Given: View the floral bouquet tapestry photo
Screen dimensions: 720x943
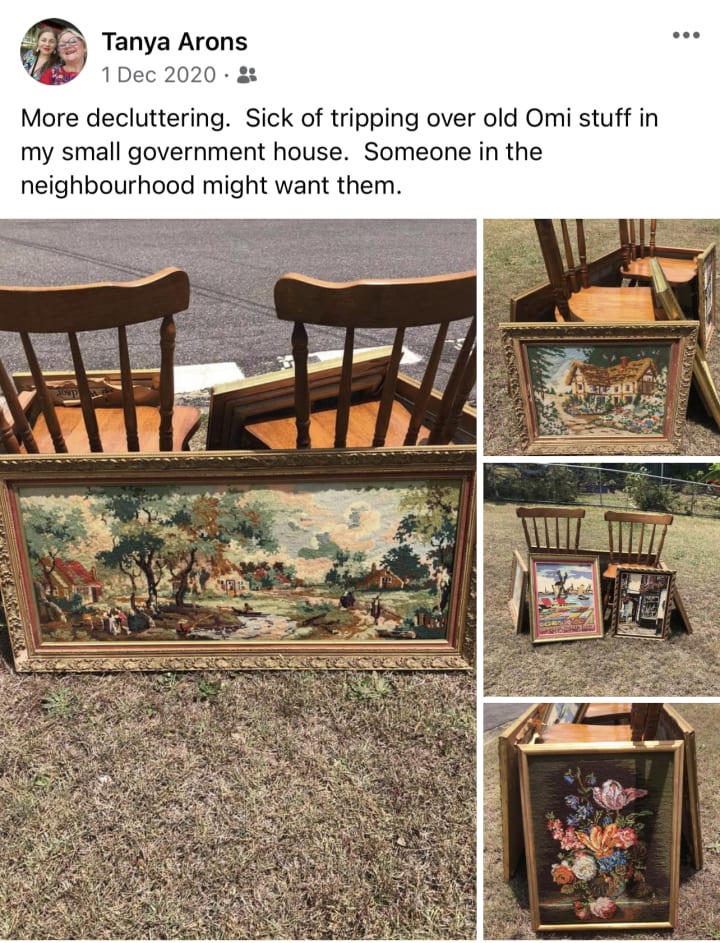Looking at the screenshot, I should pos(602,822).
